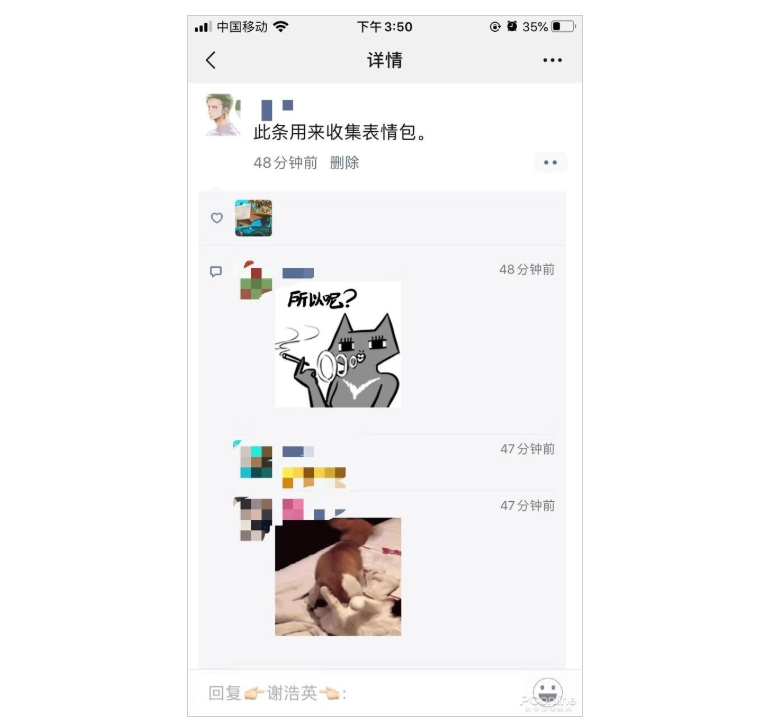
Task: Open the three-dot overflow menu in header
Action: 552,60
